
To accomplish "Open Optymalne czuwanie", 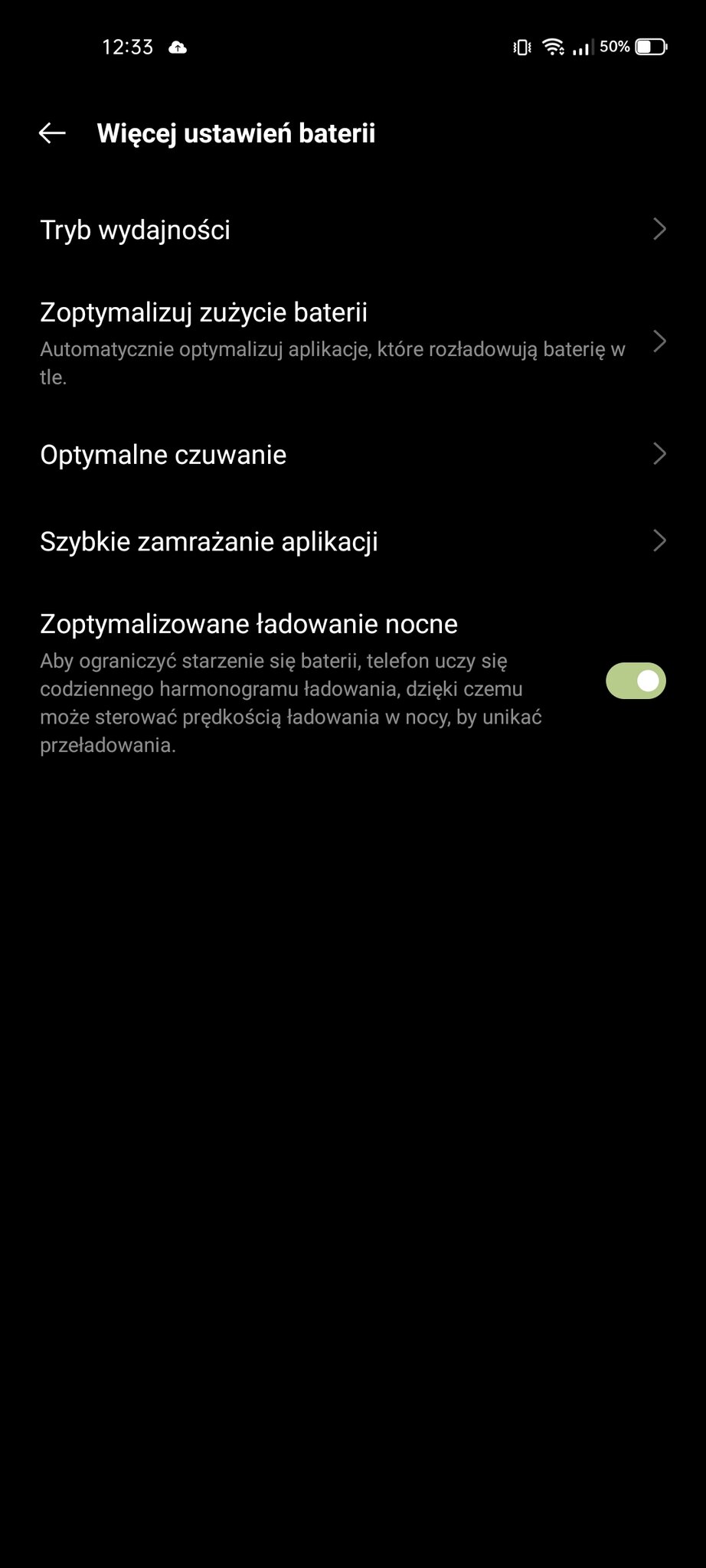I will click(x=353, y=454).
